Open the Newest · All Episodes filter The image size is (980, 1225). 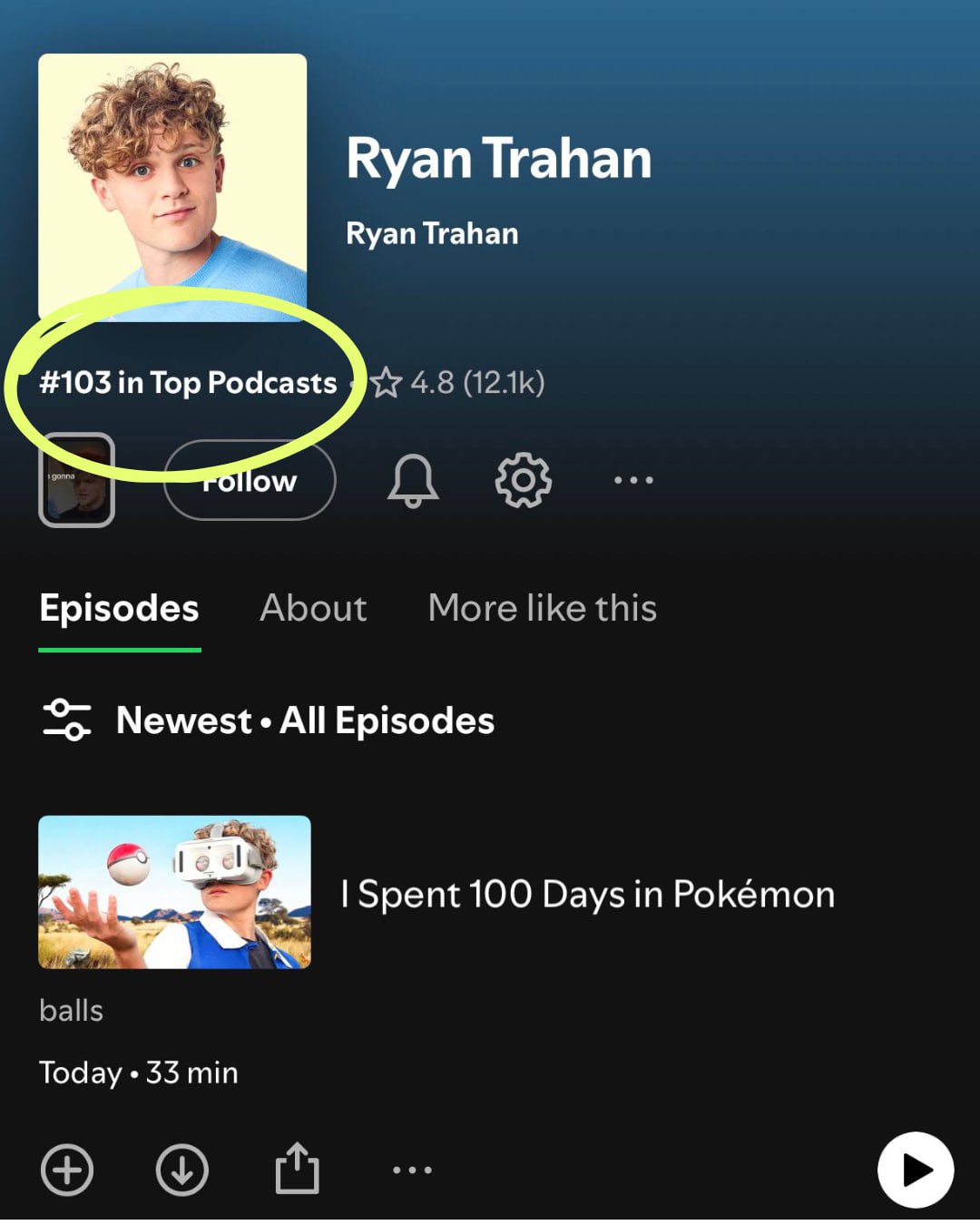coord(269,720)
